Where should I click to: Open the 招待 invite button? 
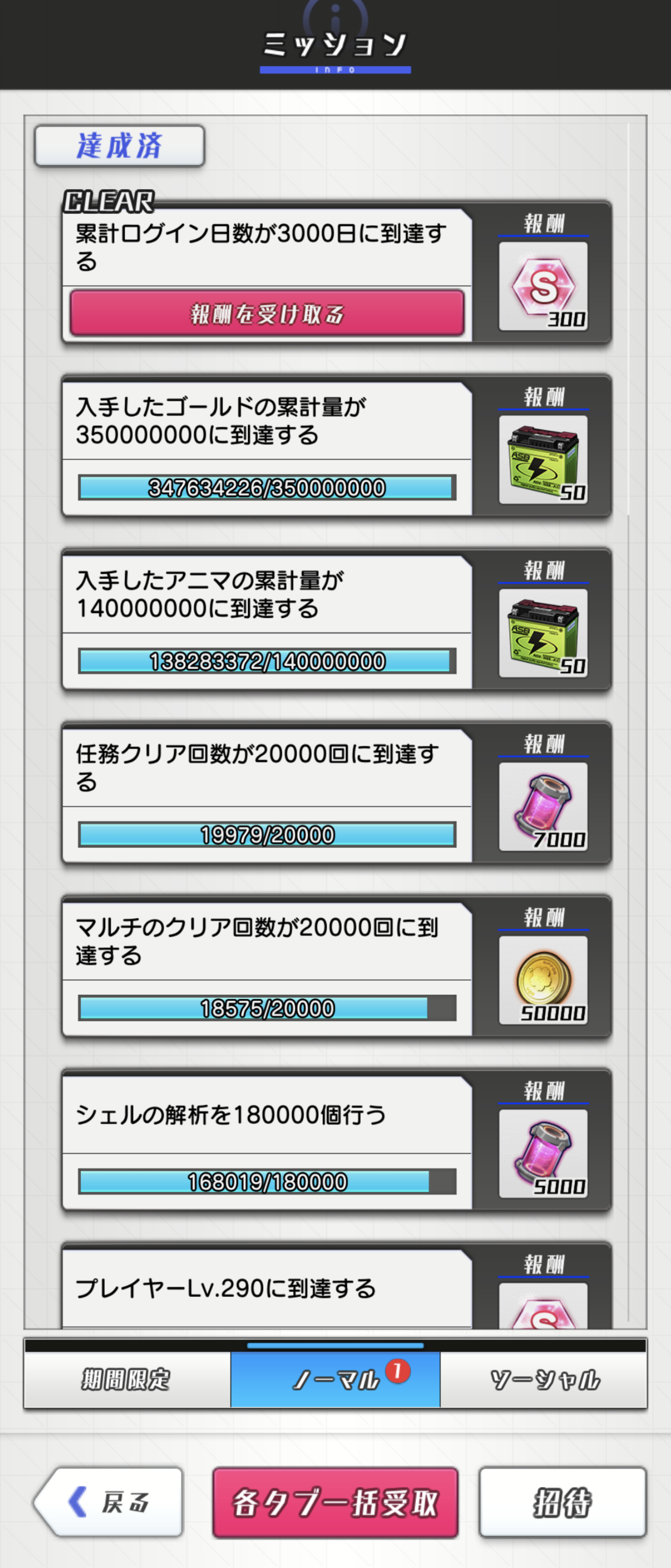click(562, 1502)
